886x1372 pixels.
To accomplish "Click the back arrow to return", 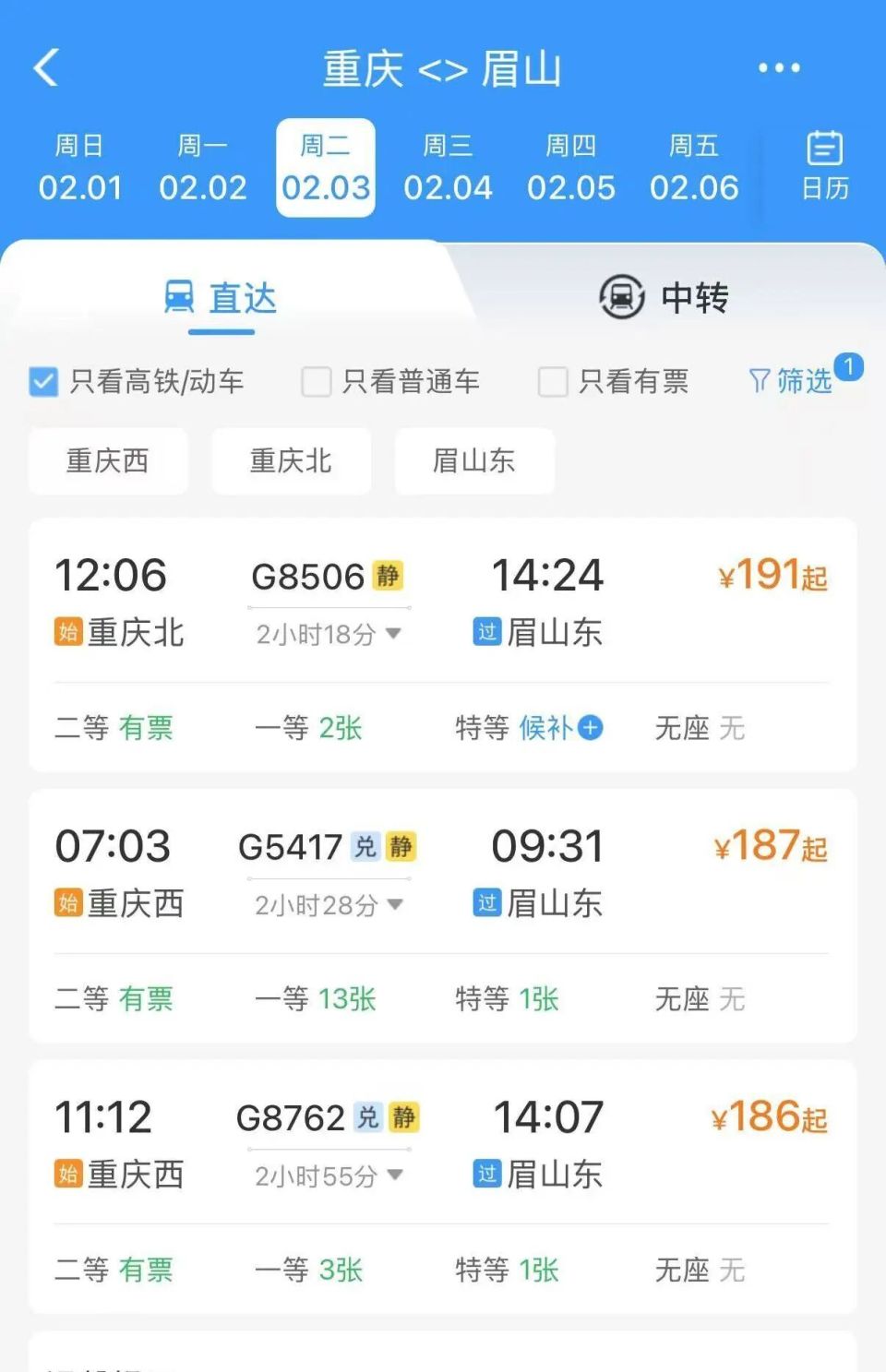I will (x=45, y=66).
